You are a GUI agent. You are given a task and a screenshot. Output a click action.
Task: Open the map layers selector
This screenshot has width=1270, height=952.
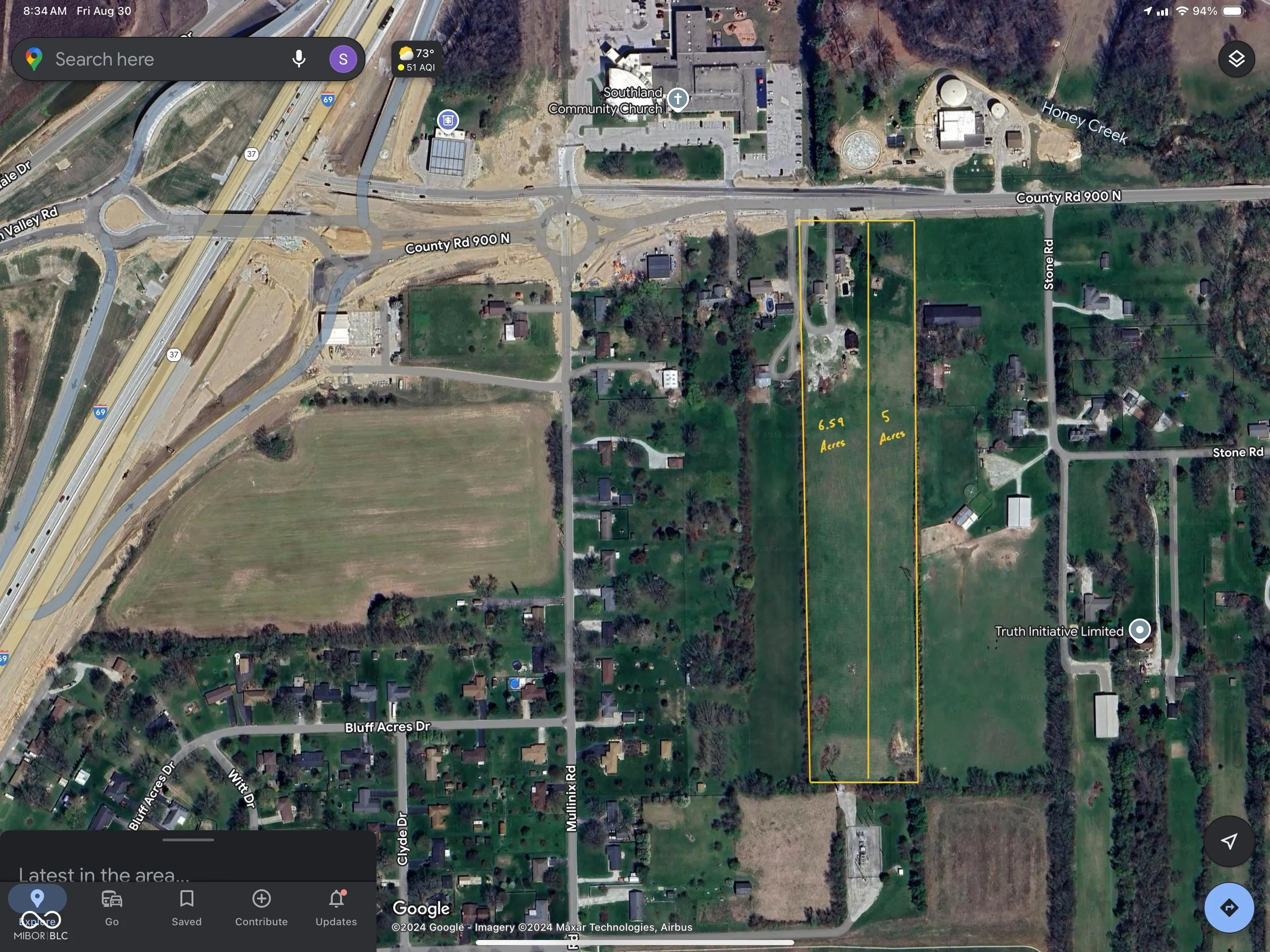(1236, 59)
